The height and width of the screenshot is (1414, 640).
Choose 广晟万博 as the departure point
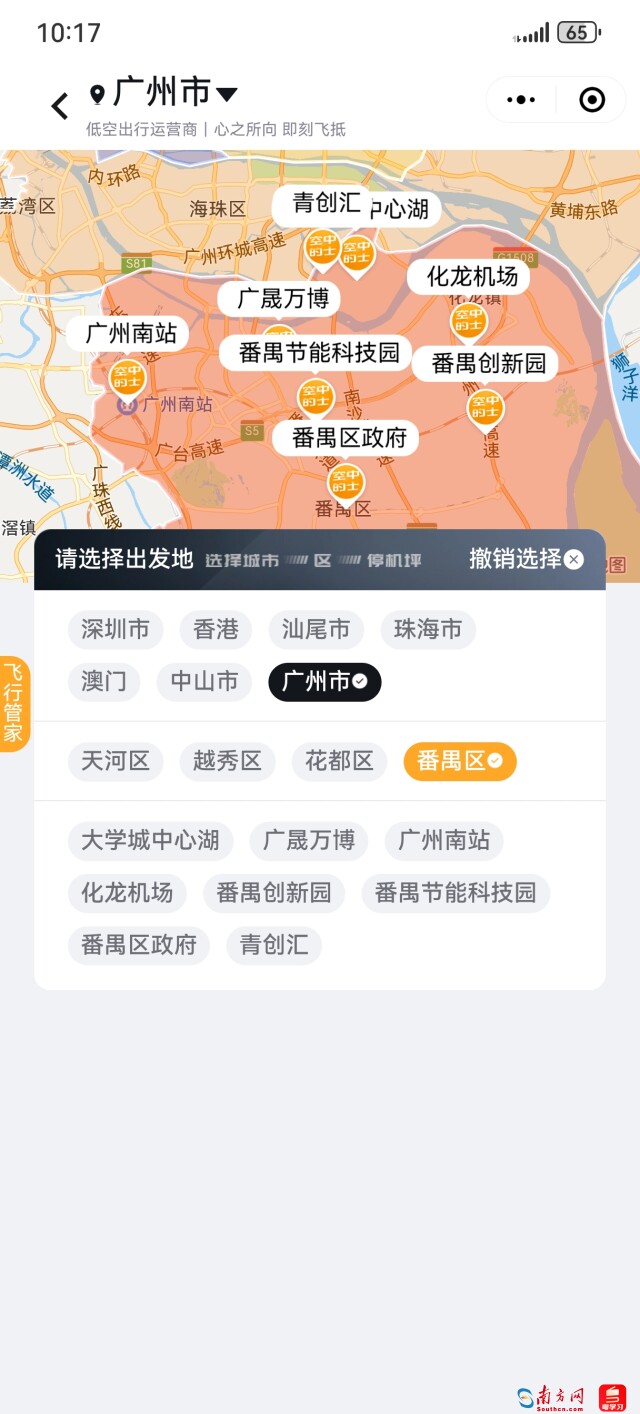point(309,841)
